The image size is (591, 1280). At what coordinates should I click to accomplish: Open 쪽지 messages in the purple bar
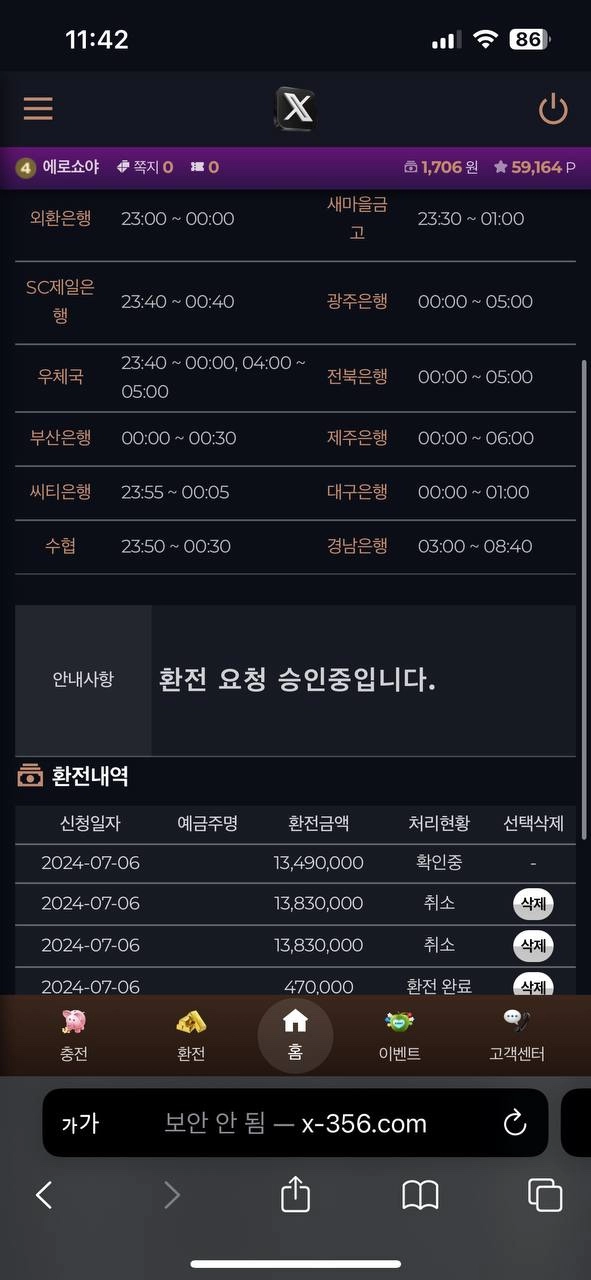pyautogui.click(x=145, y=167)
